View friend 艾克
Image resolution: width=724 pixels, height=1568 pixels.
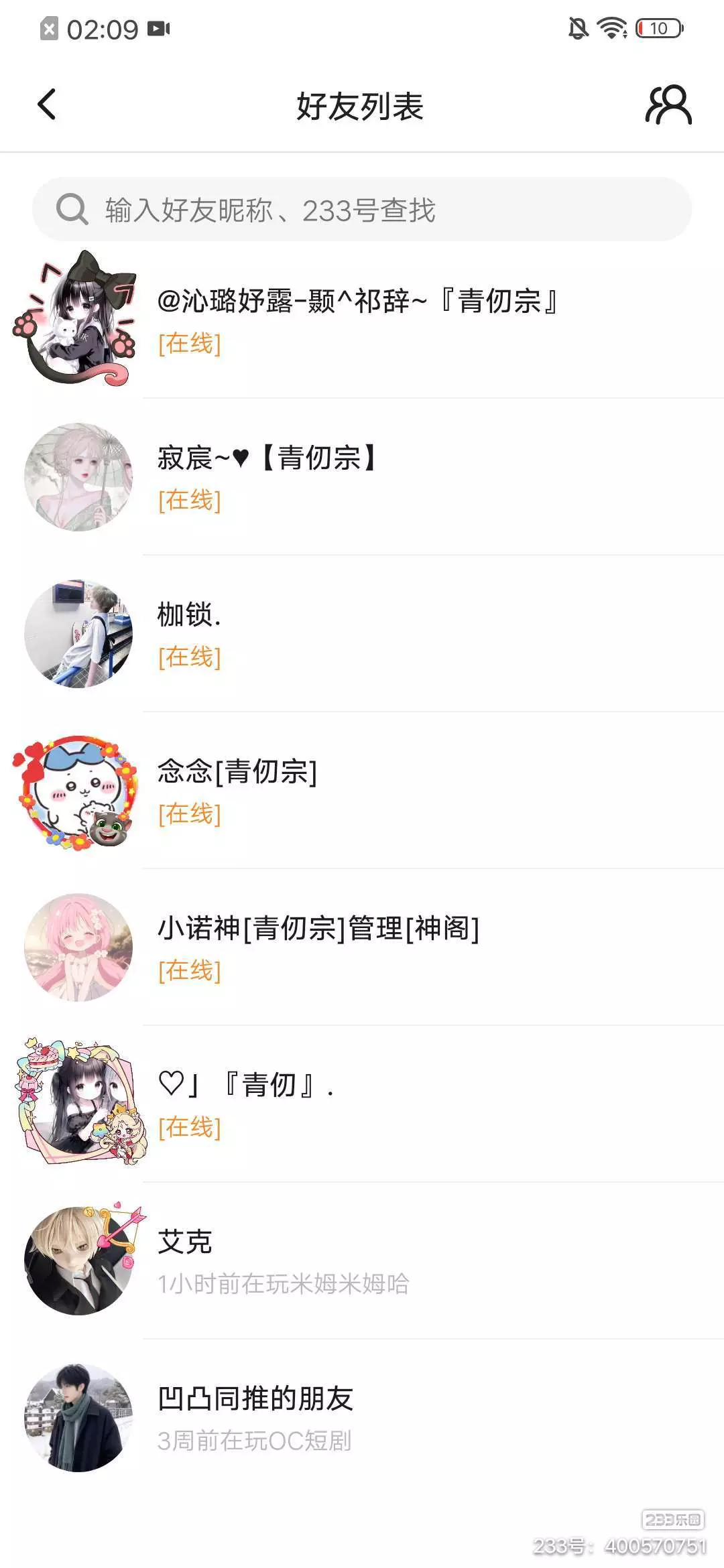click(x=362, y=1261)
